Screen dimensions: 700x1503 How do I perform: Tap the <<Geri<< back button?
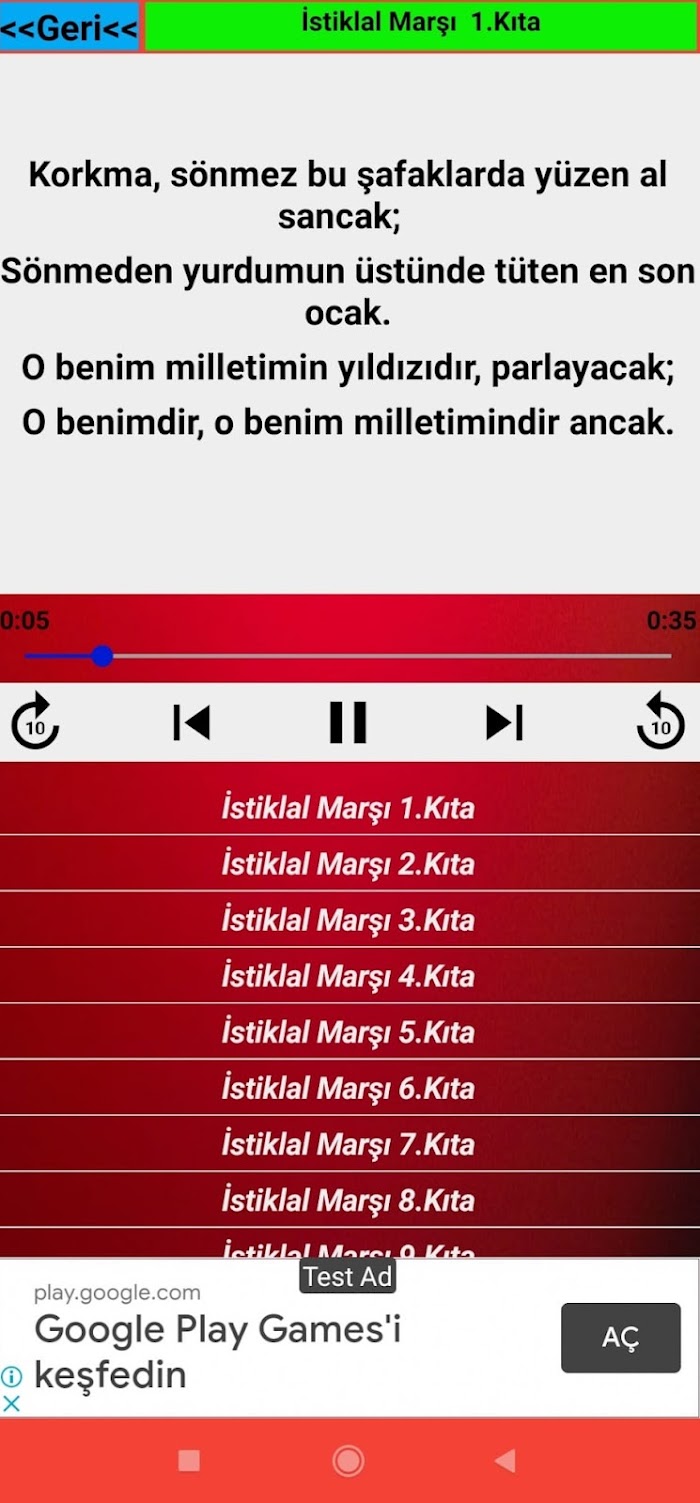pos(70,27)
